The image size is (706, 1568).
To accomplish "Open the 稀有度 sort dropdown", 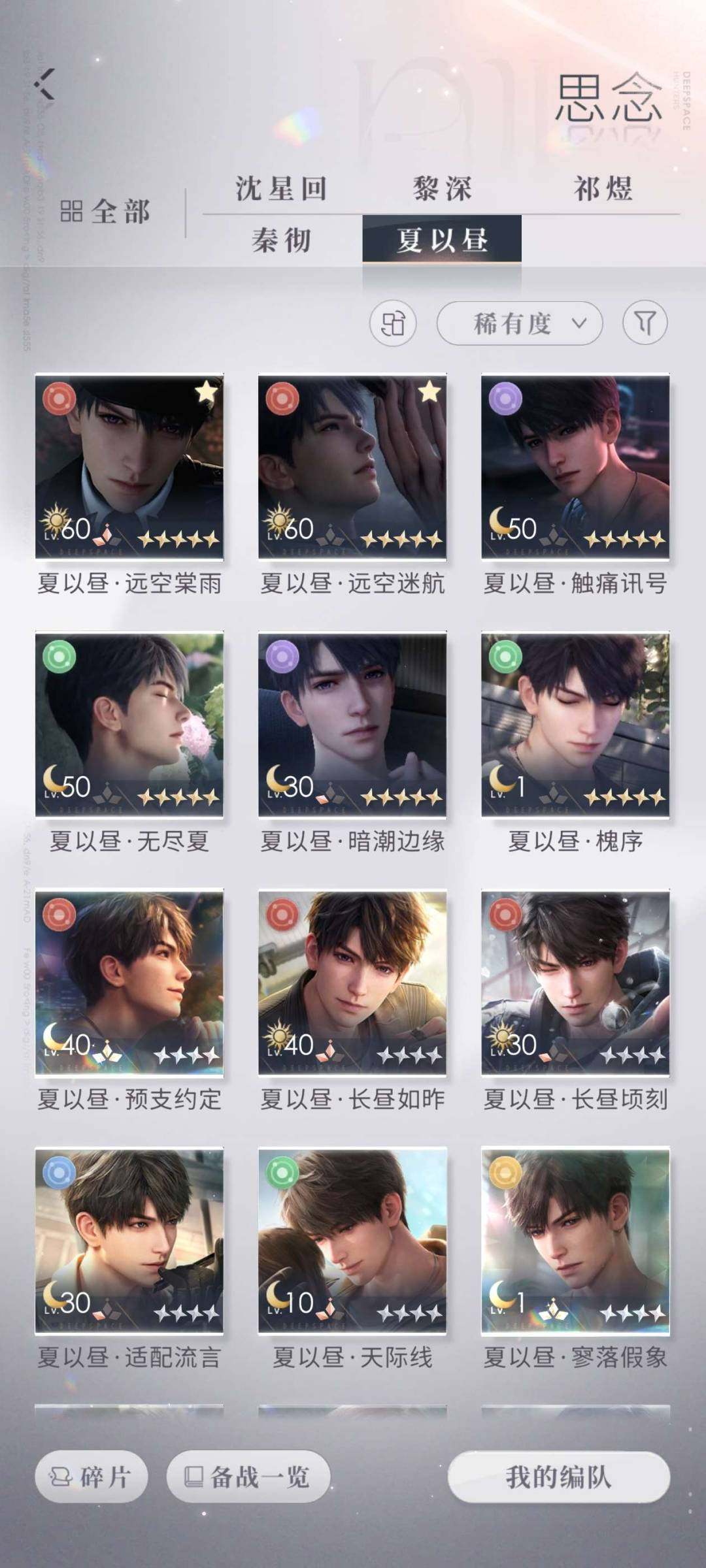I will pos(520,323).
